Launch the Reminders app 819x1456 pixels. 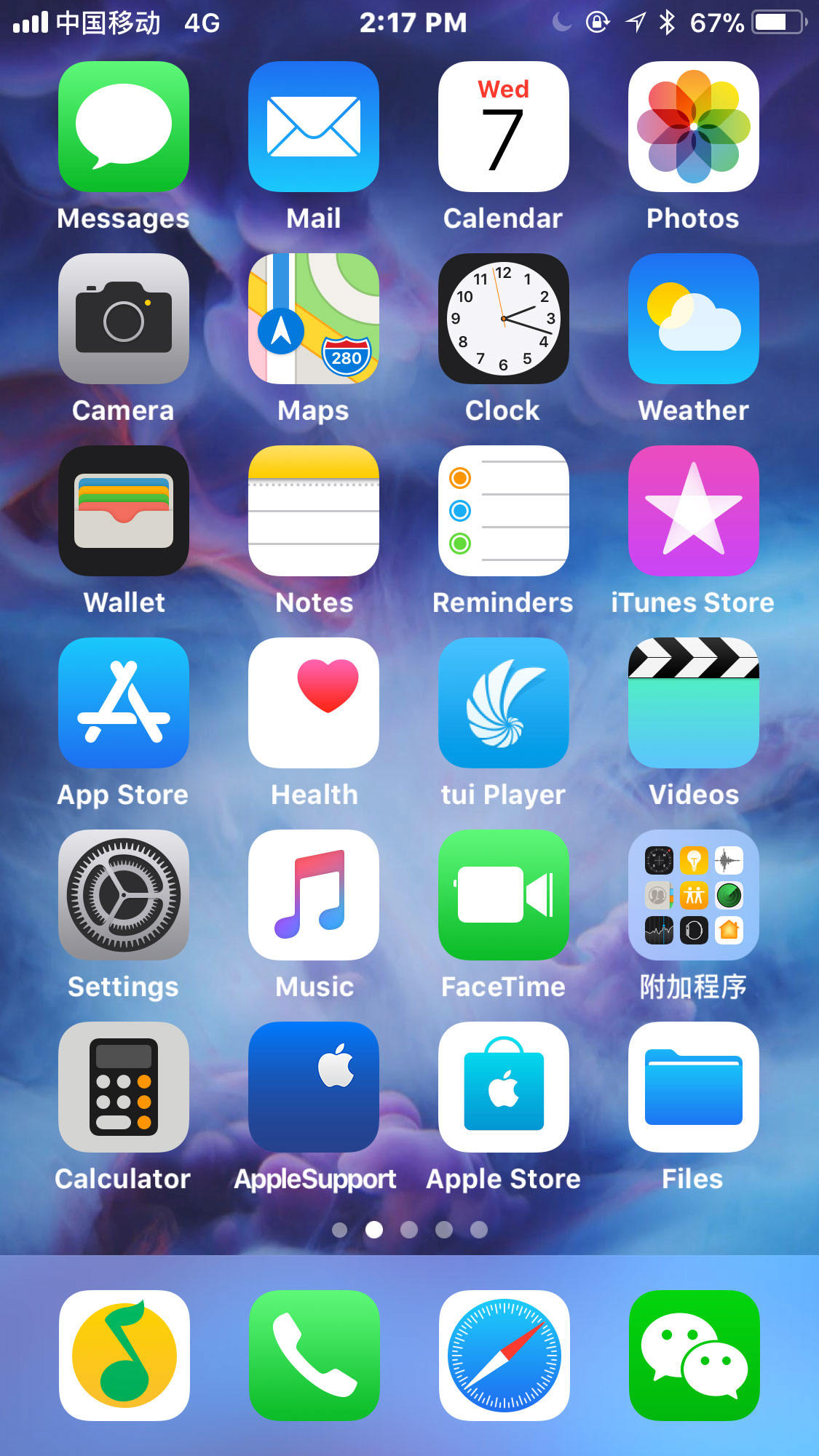point(503,511)
